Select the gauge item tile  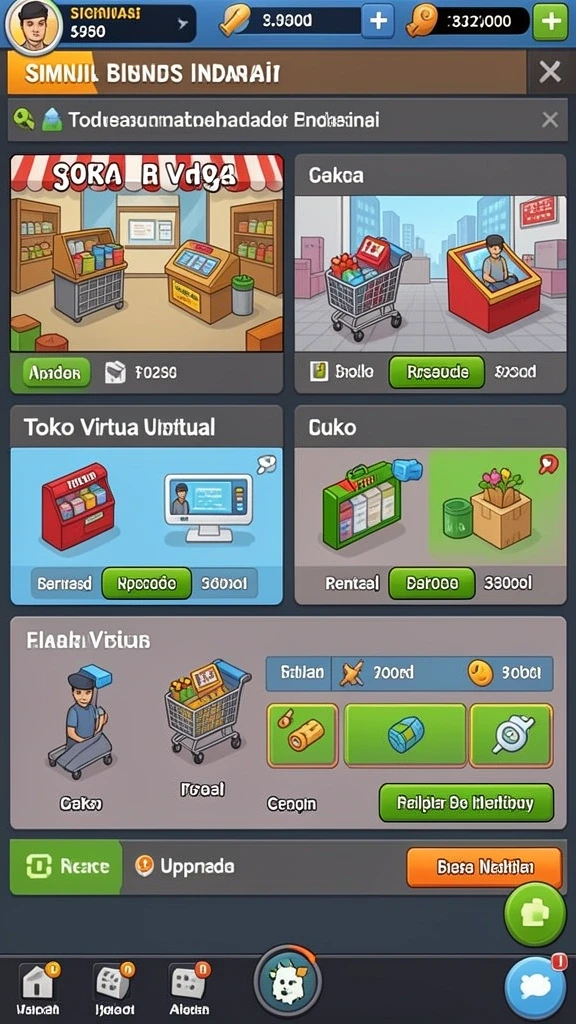click(511, 735)
